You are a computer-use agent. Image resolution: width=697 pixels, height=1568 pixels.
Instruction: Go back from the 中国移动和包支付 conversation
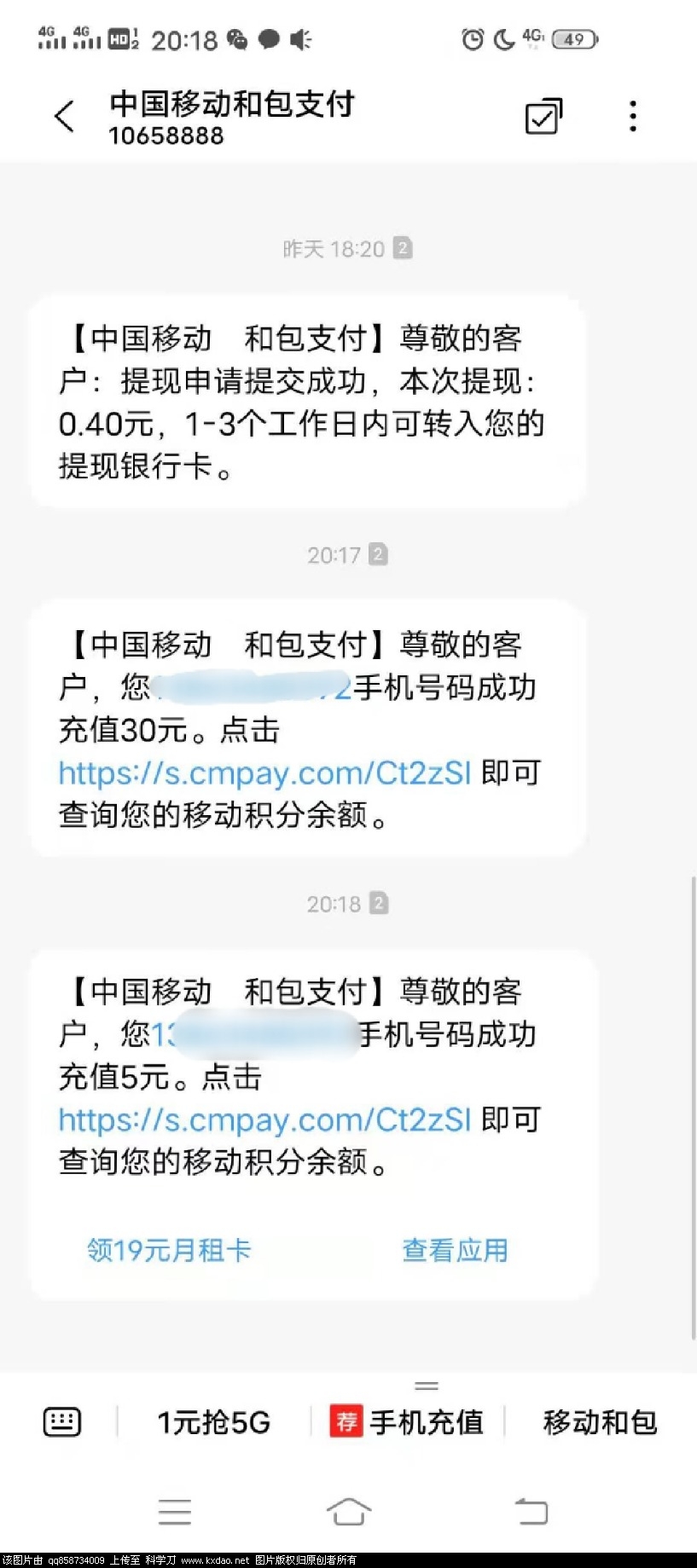click(x=65, y=117)
